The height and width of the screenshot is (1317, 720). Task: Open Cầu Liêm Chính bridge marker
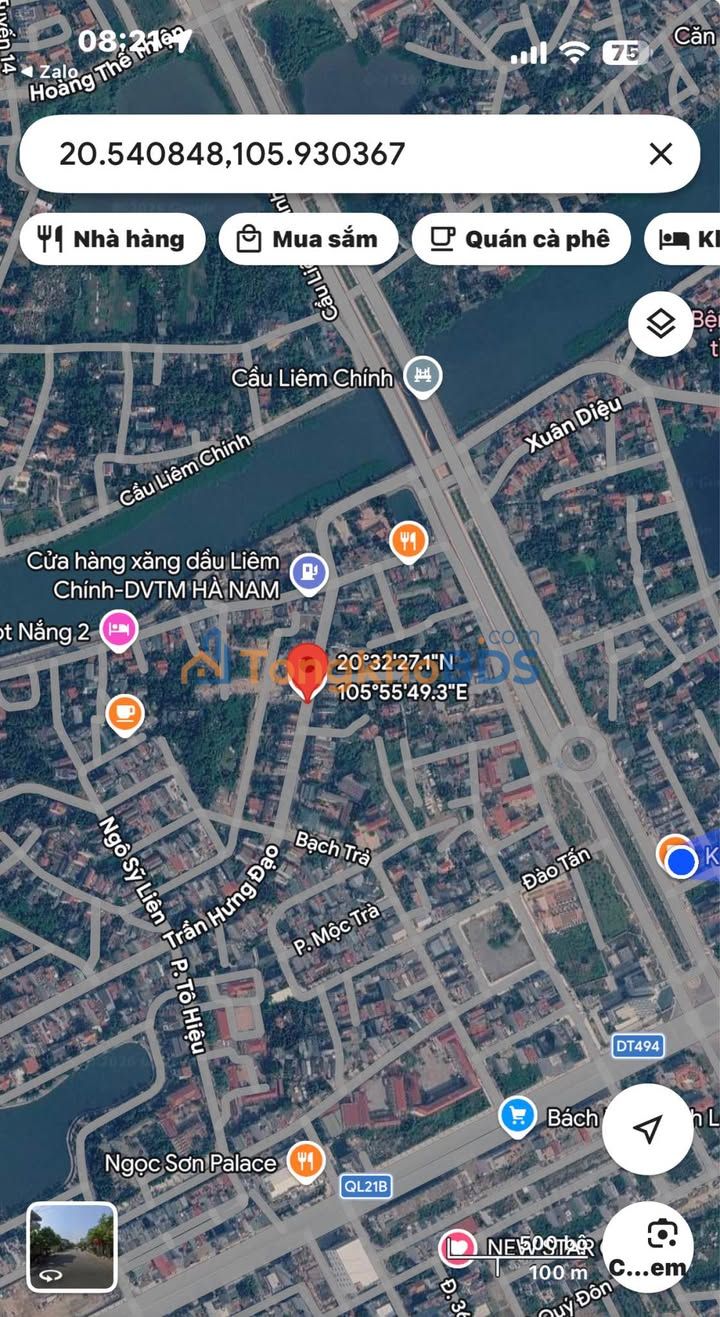click(x=423, y=377)
